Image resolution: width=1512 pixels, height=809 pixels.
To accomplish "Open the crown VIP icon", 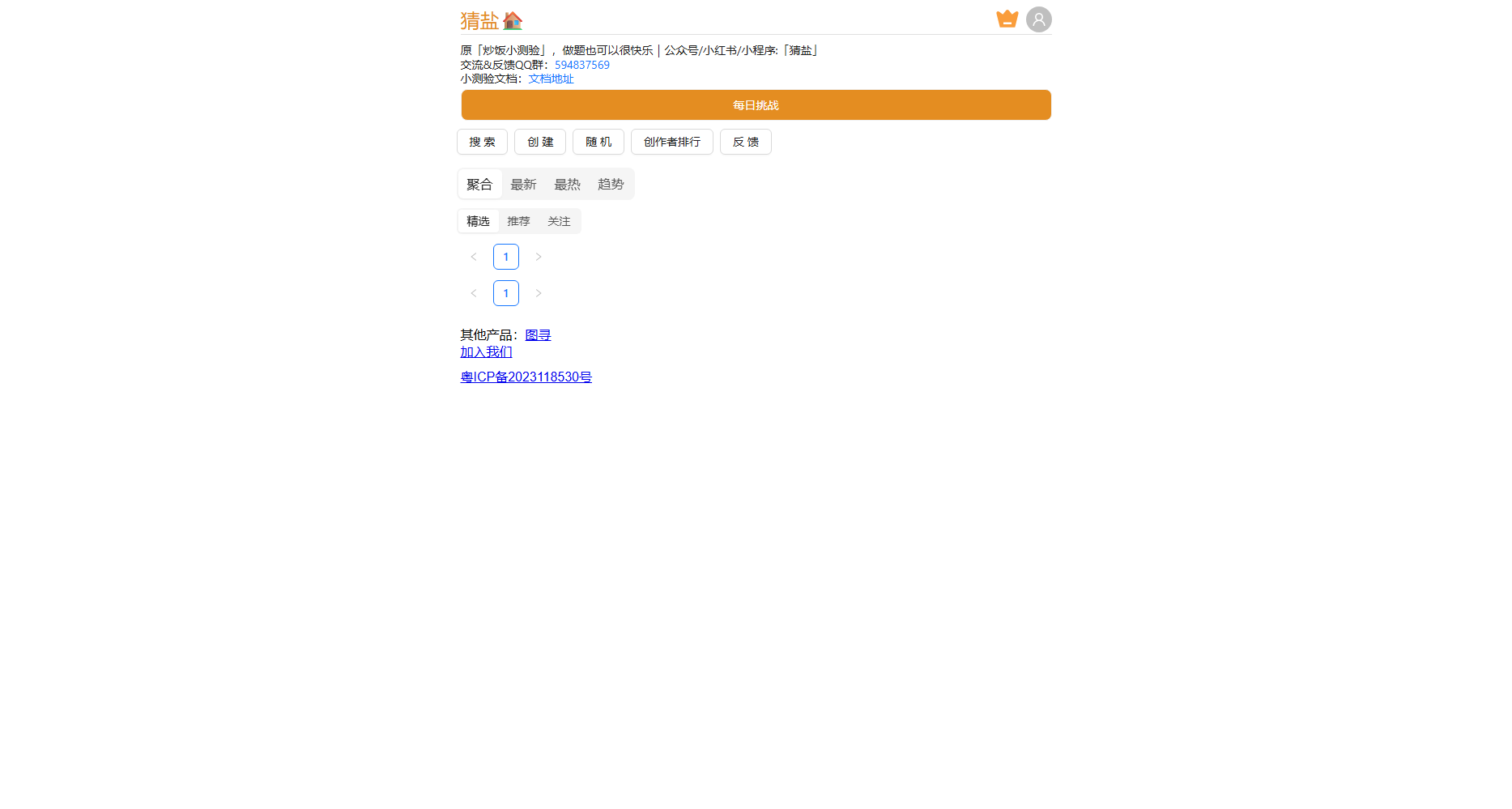I will [x=1007, y=19].
